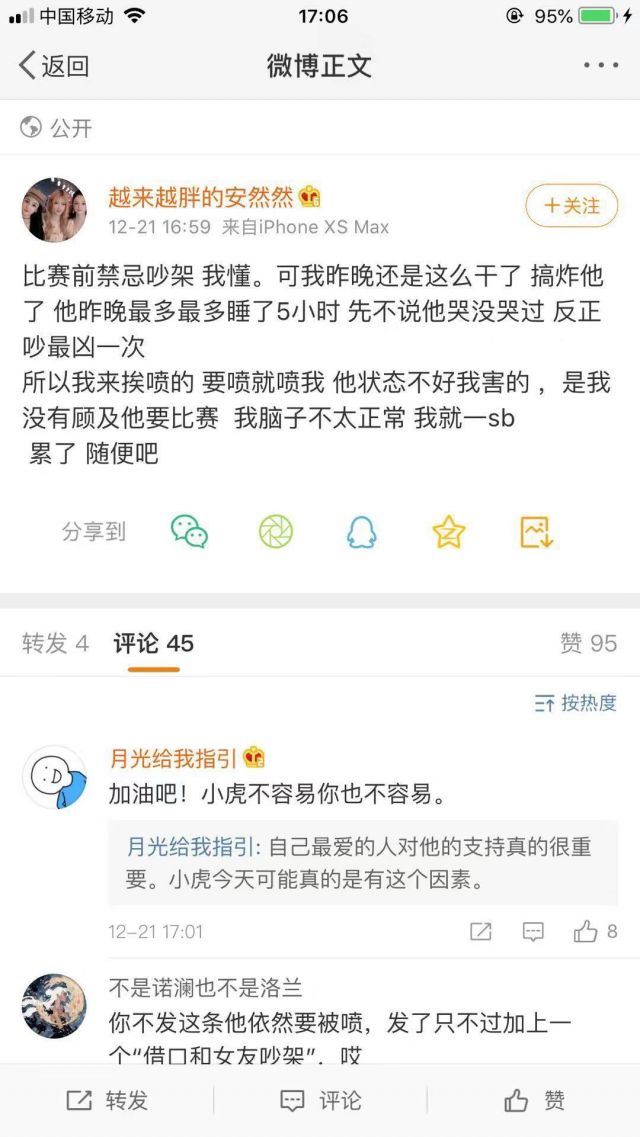Image resolution: width=640 pixels, height=1137 pixels.
Task: Like the post via bottom 赞 button
Action: pyautogui.click(x=535, y=1101)
